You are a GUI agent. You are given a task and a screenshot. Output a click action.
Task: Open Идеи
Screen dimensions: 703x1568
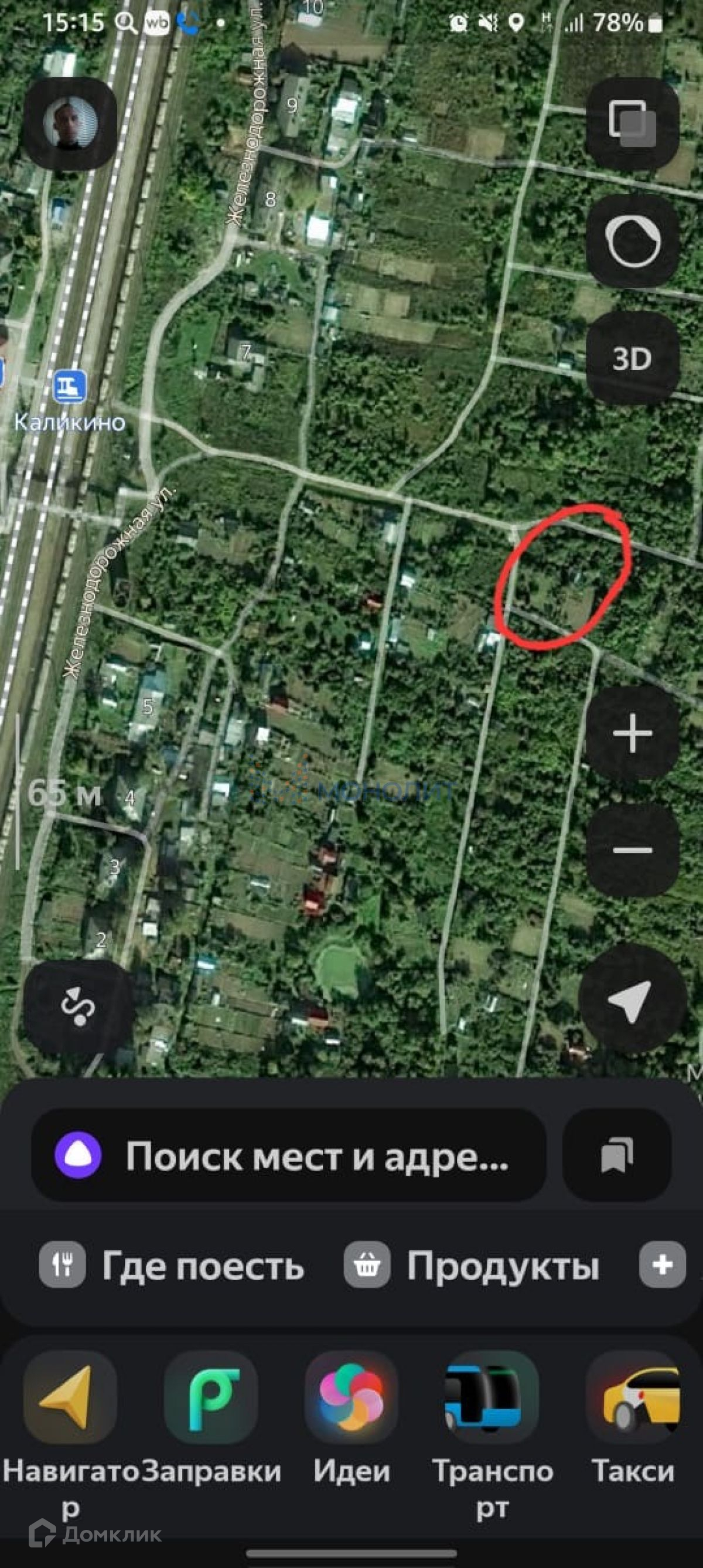351,1400
